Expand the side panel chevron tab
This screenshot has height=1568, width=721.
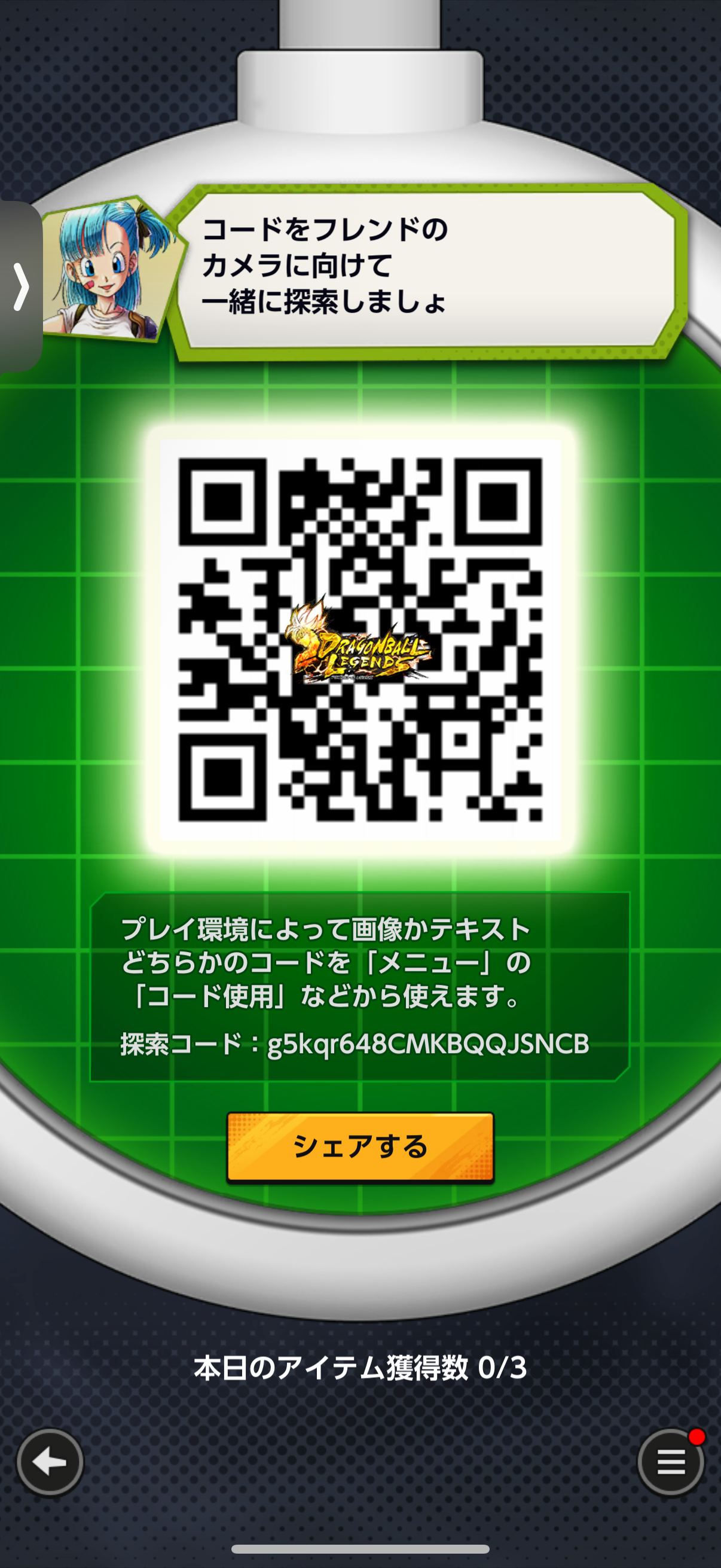click(21, 286)
